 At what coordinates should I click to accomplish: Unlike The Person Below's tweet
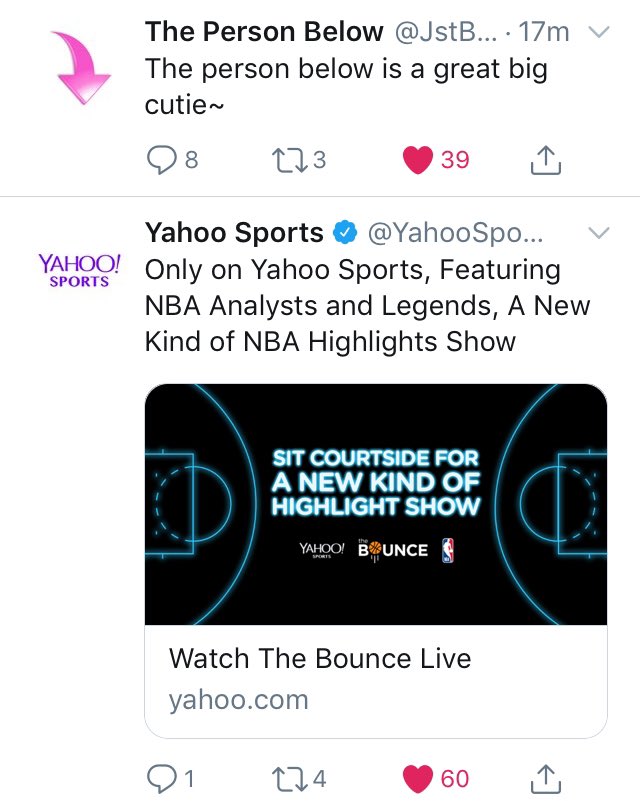(418, 160)
